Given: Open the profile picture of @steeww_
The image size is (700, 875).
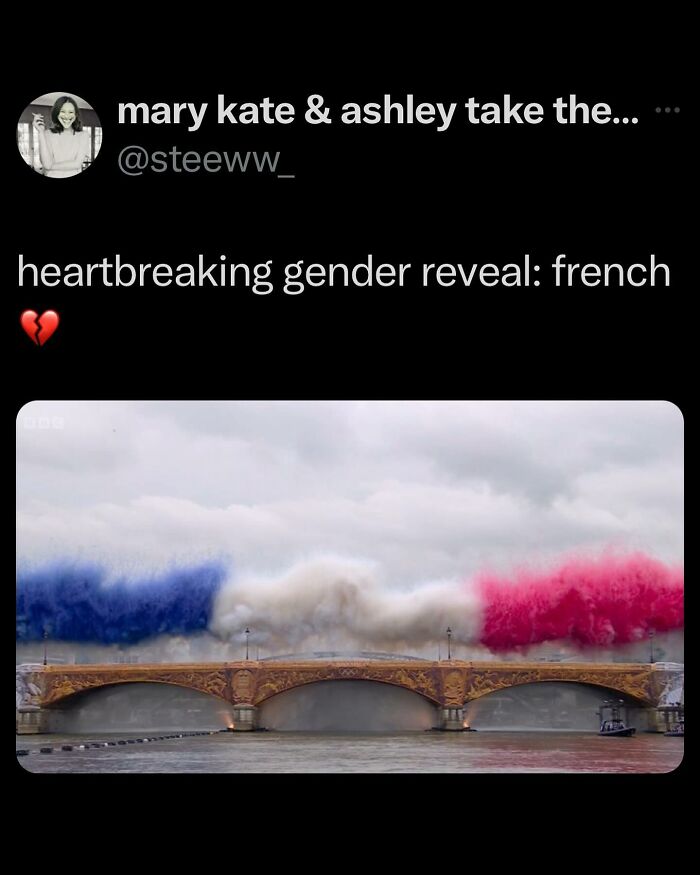Looking at the screenshot, I should pos(60,135).
